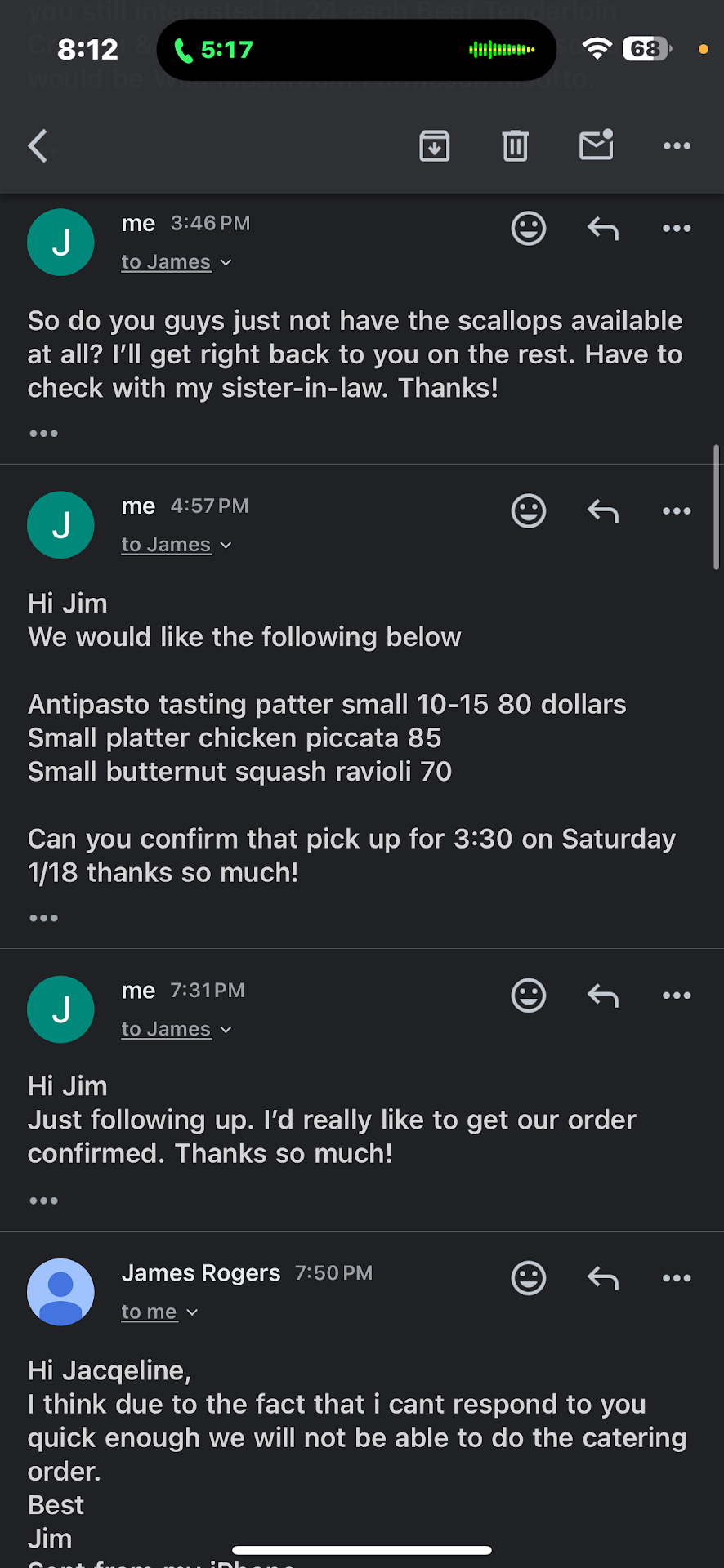Archive this email conversation
This screenshot has height=1568, width=724.
point(434,146)
